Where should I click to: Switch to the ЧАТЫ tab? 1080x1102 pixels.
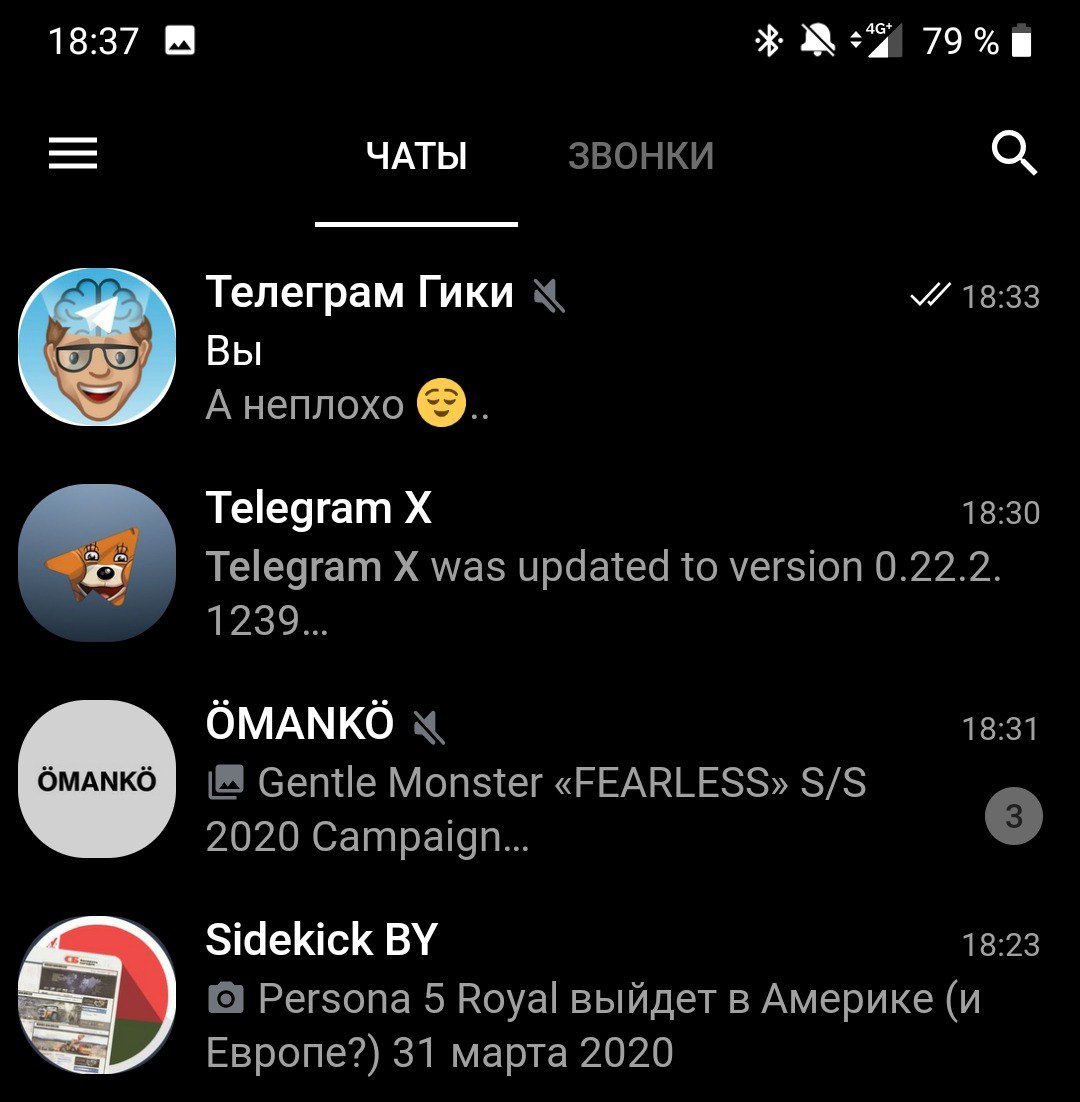point(416,156)
